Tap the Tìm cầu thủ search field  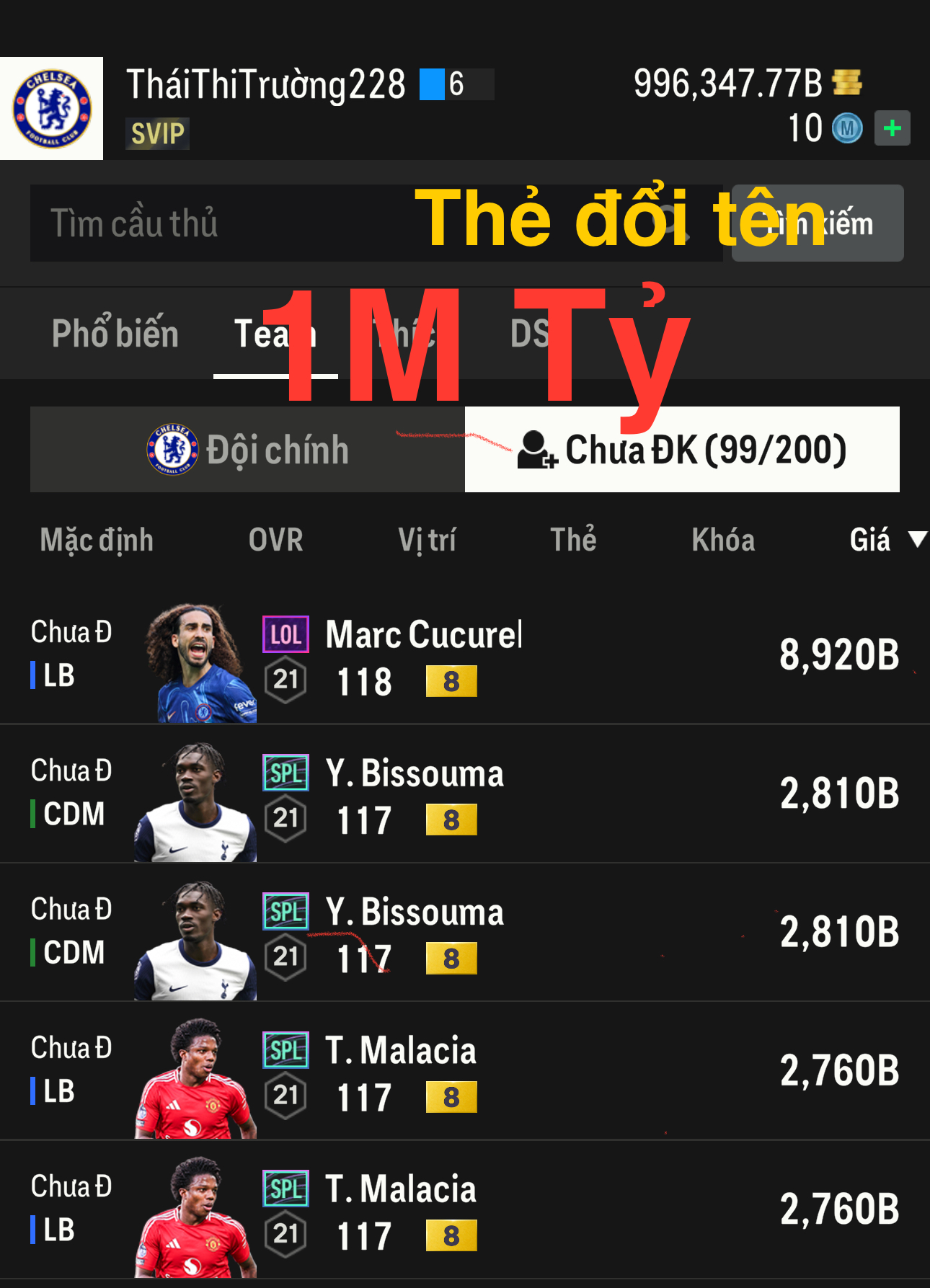(x=216, y=223)
